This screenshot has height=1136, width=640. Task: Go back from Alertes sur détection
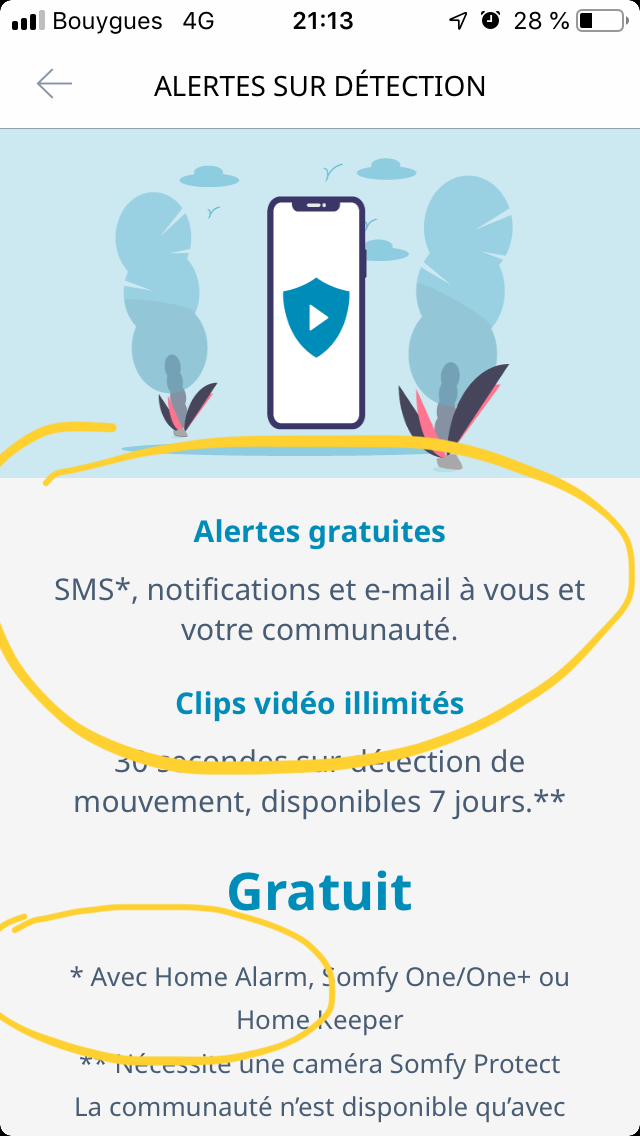[54, 84]
